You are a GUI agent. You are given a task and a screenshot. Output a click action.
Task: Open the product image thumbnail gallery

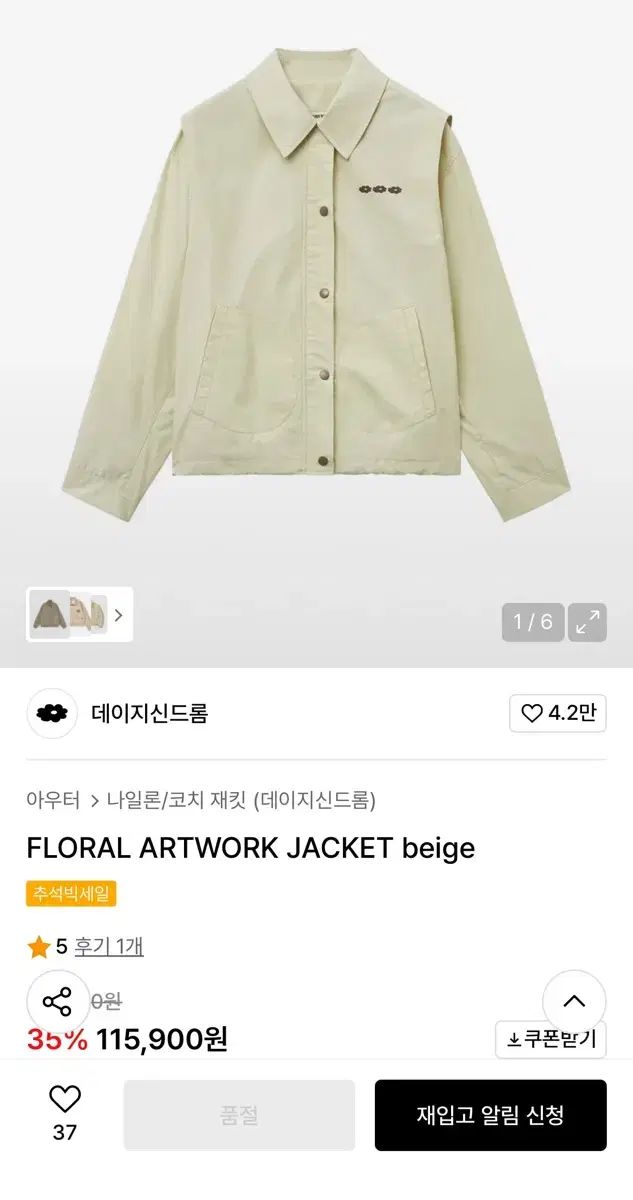(79, 614)
